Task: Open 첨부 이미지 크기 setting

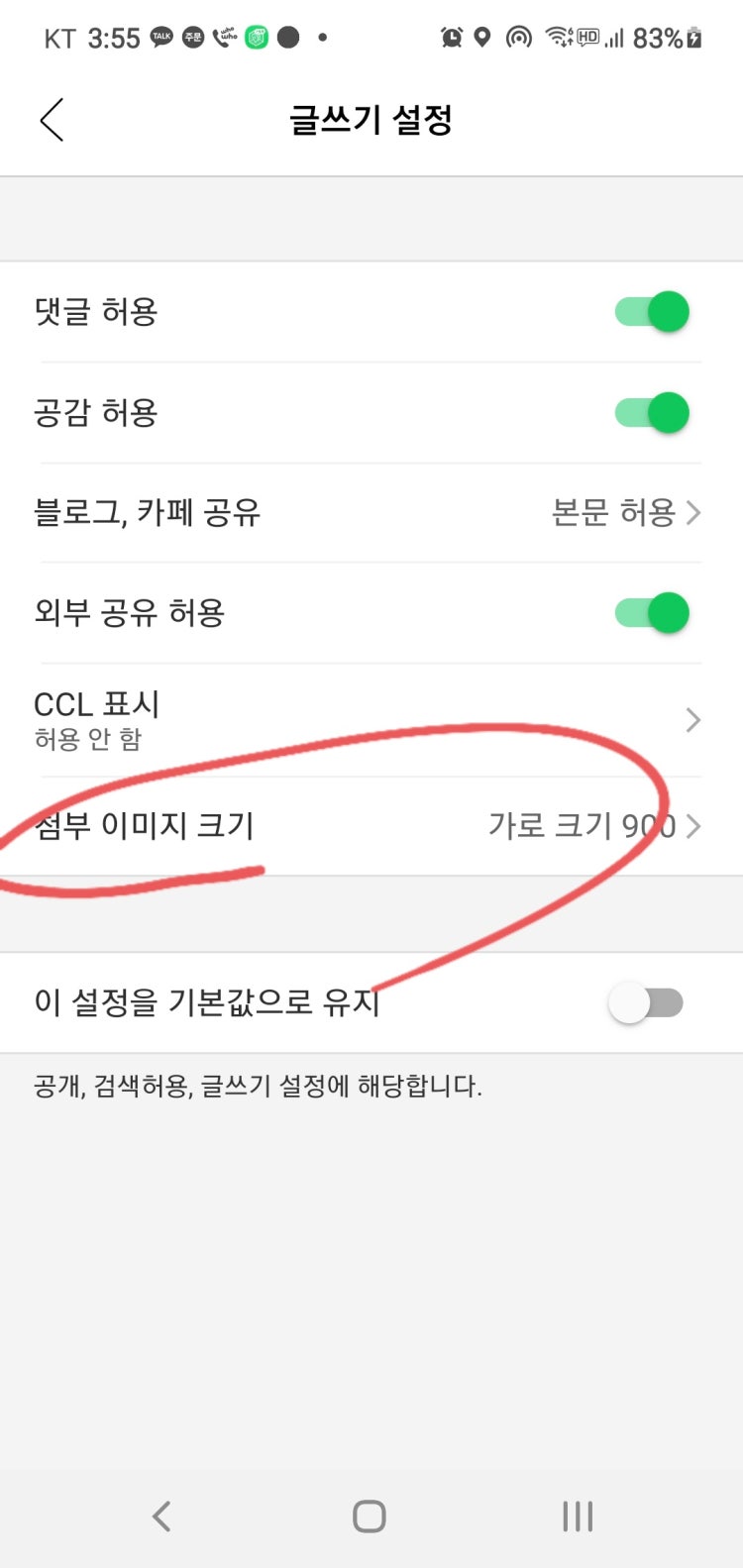Action: [371, 825]
